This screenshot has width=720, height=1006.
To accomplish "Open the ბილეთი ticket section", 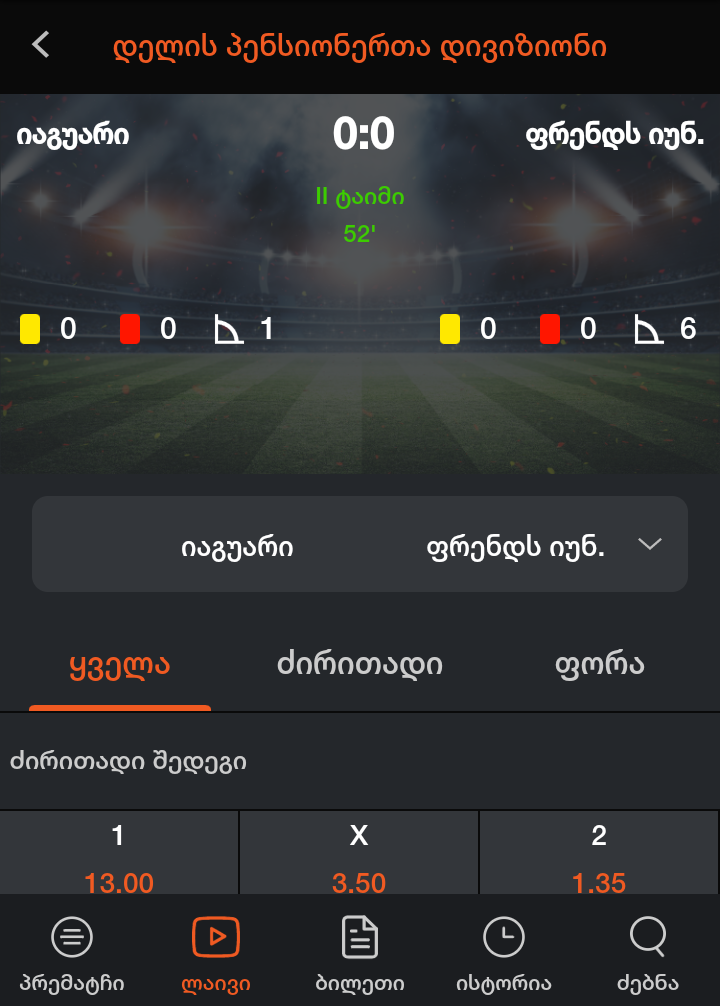I will [359, 953].
